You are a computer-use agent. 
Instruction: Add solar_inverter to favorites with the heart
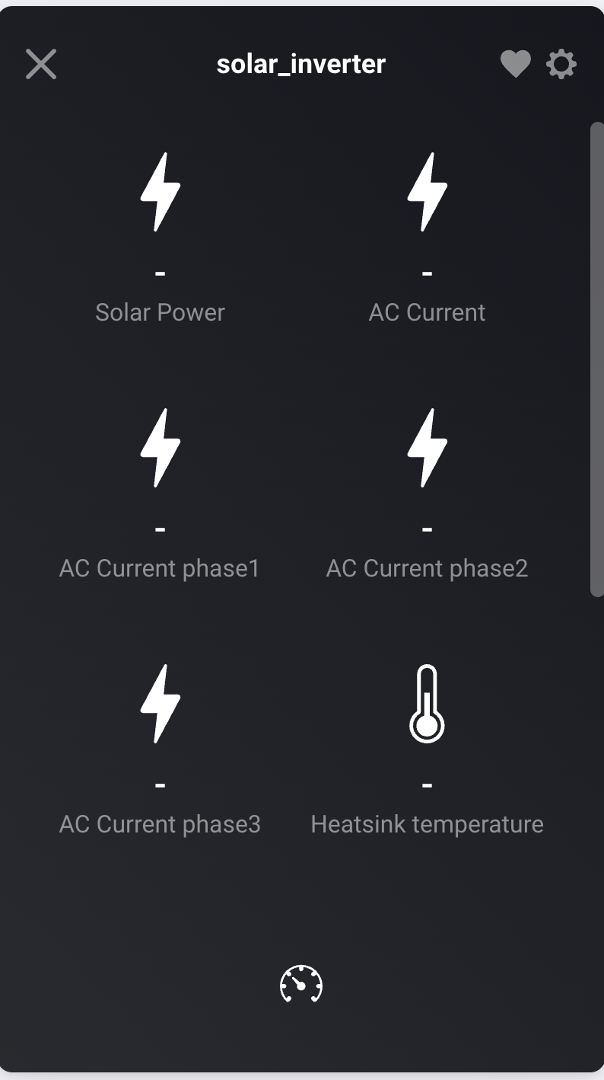tap(515, 65)
